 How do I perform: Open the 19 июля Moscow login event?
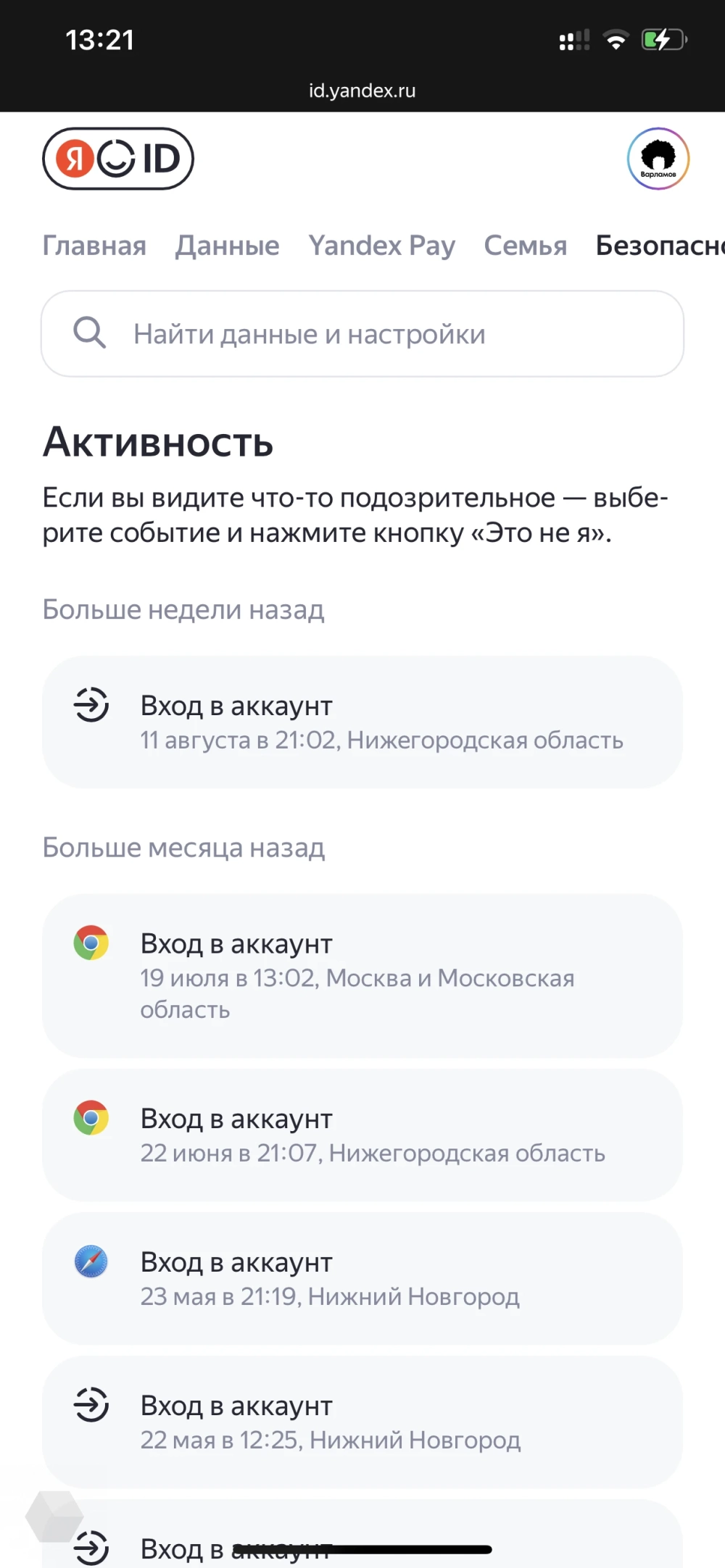pos(362,975)
